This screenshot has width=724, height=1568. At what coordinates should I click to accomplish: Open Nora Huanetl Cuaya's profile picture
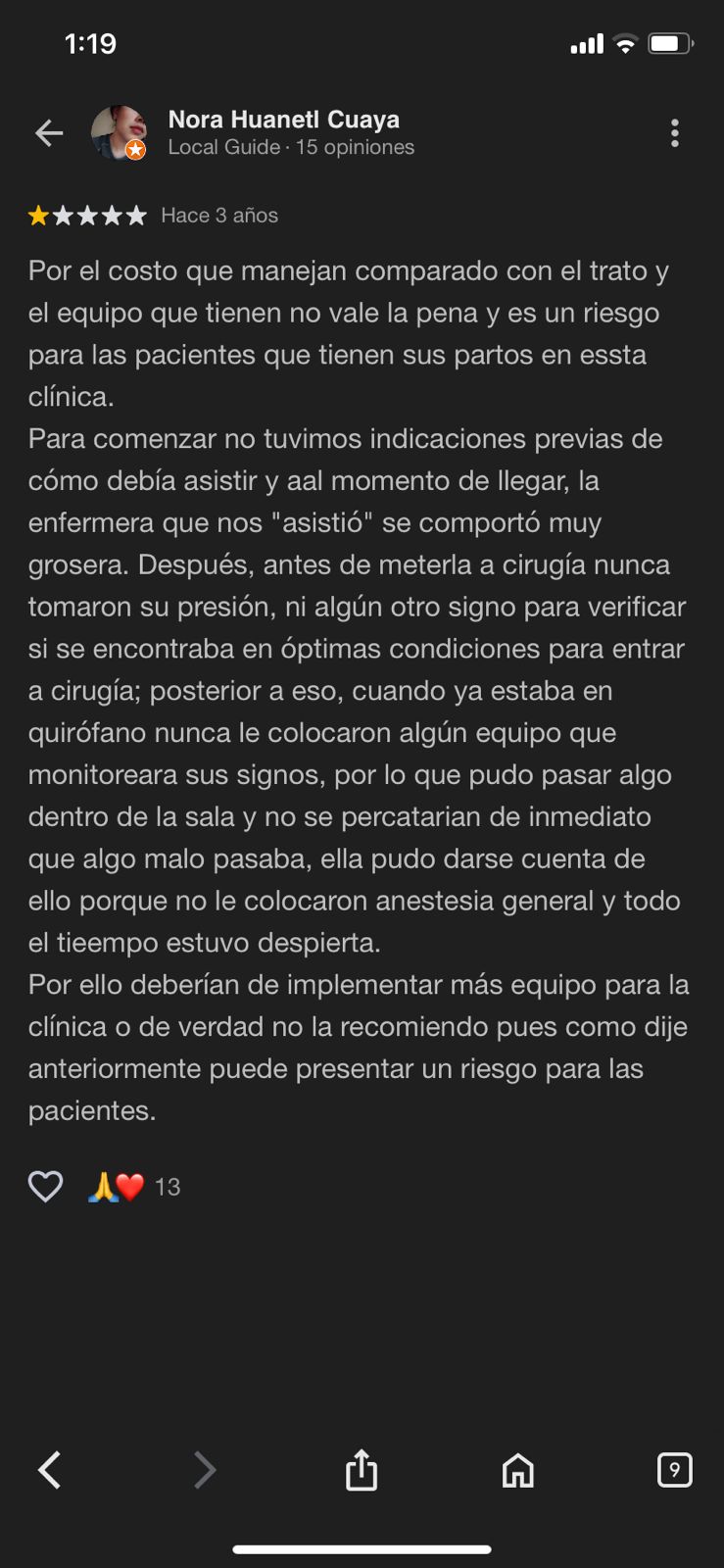pos(119,132)
